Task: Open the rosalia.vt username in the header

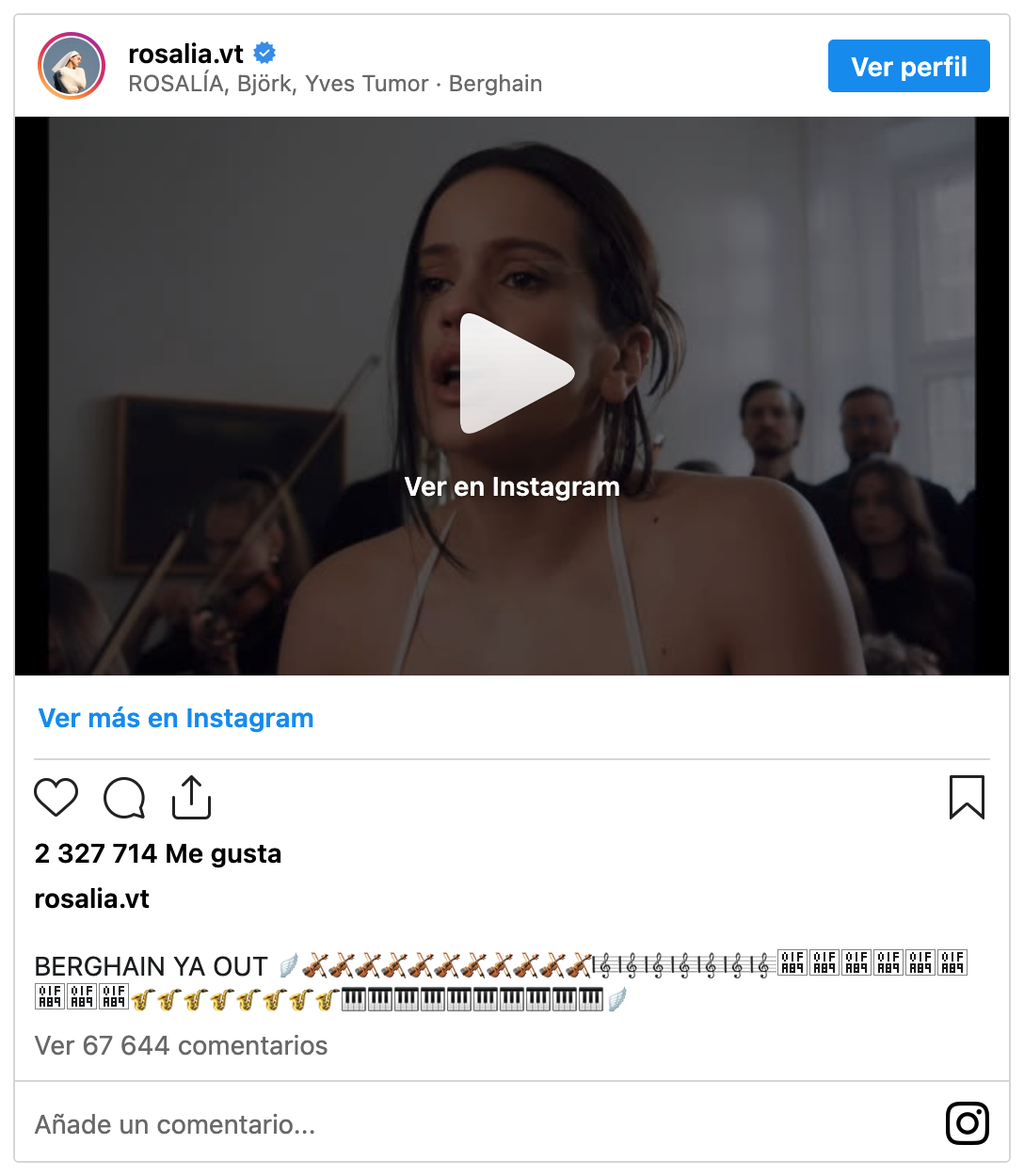Action: 186,54
